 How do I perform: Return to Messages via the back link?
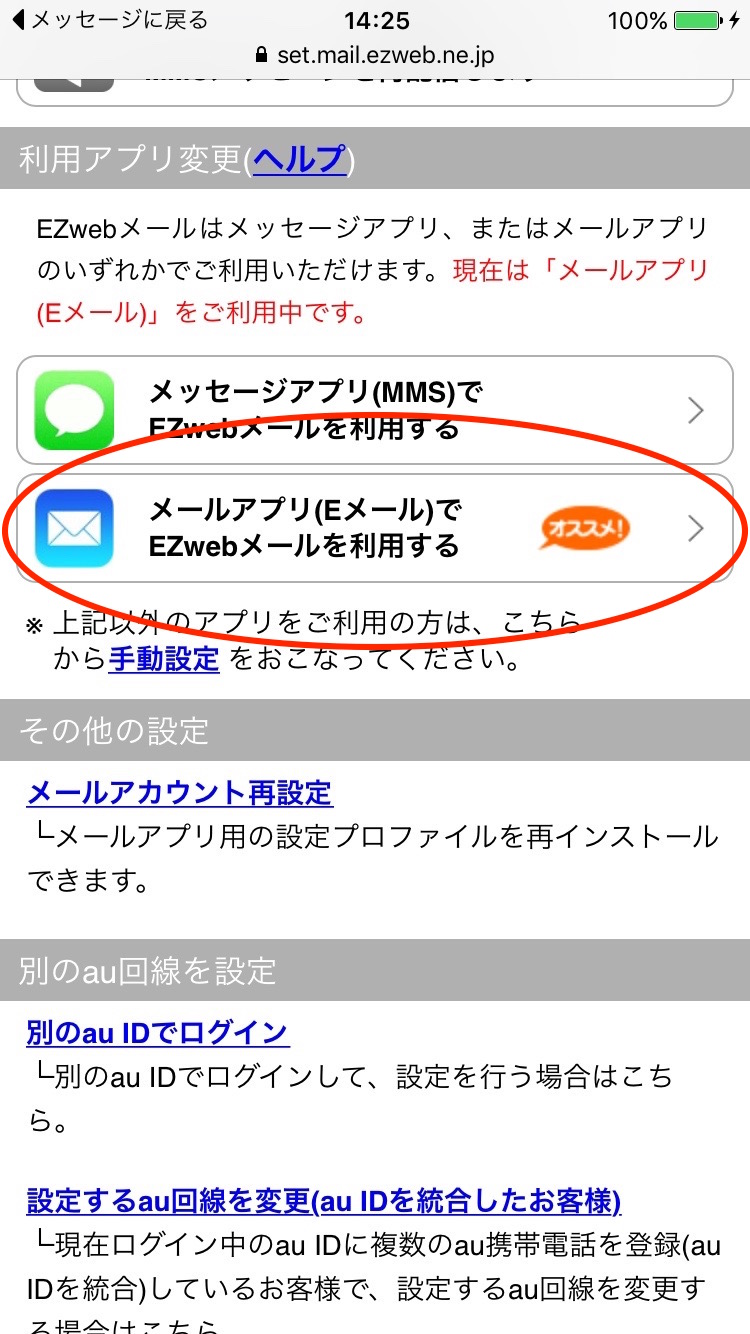pyautogui.click(x=108, y=20)
